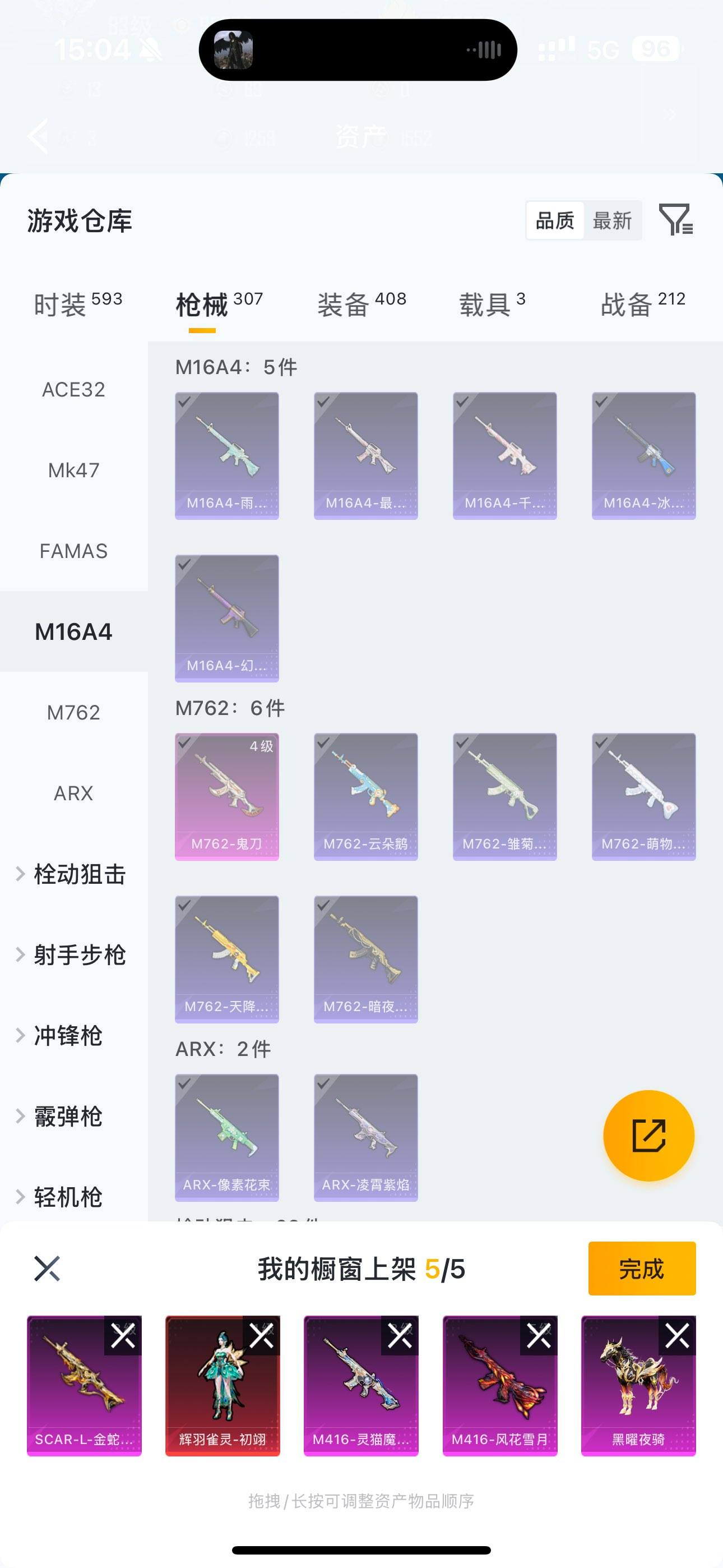Tap the back arrow at top left
The width and height of the screenshot is (723, 1568).
pos(39,137)
